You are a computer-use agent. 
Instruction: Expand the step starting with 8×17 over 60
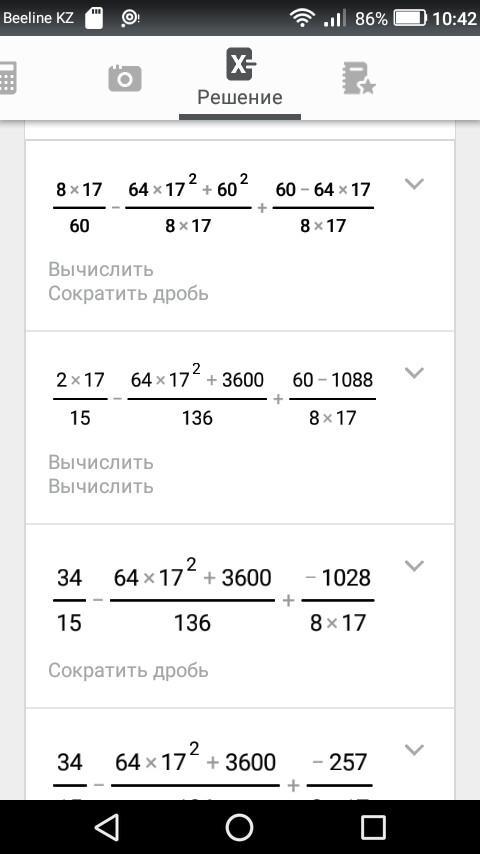(414, 184)
